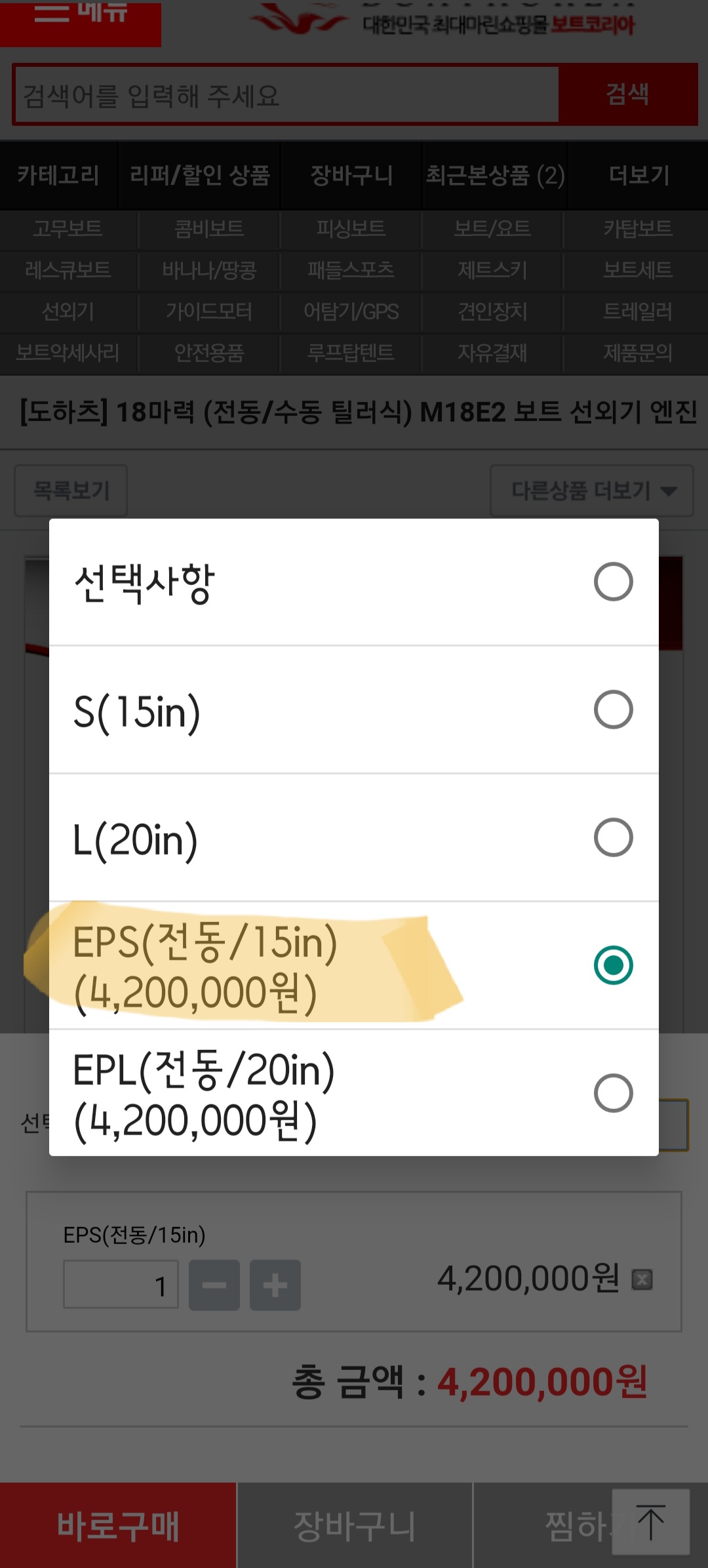Tap the red 검색 button
The width and height of the screenshot is (708, 1568).
coord(627,94)
